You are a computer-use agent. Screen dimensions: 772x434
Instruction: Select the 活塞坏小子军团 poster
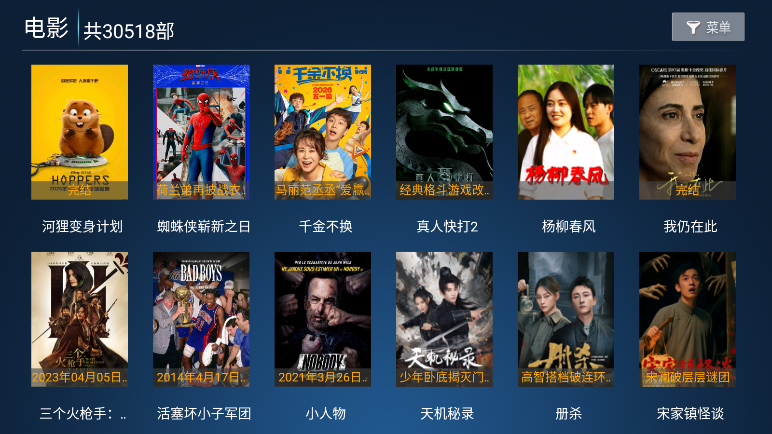coord(201,319)
